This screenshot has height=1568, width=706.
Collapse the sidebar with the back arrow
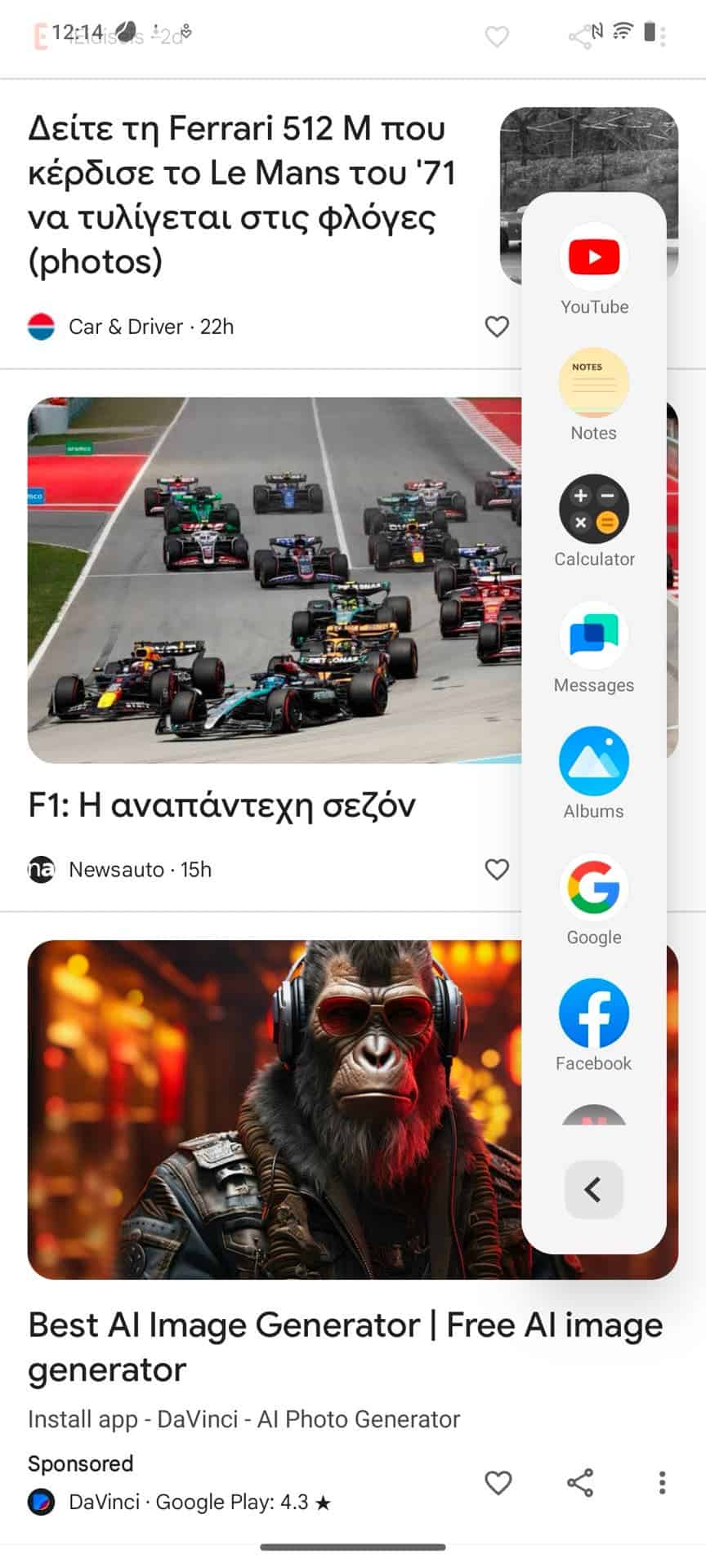pyautogui.click(x=594, y=1189)
